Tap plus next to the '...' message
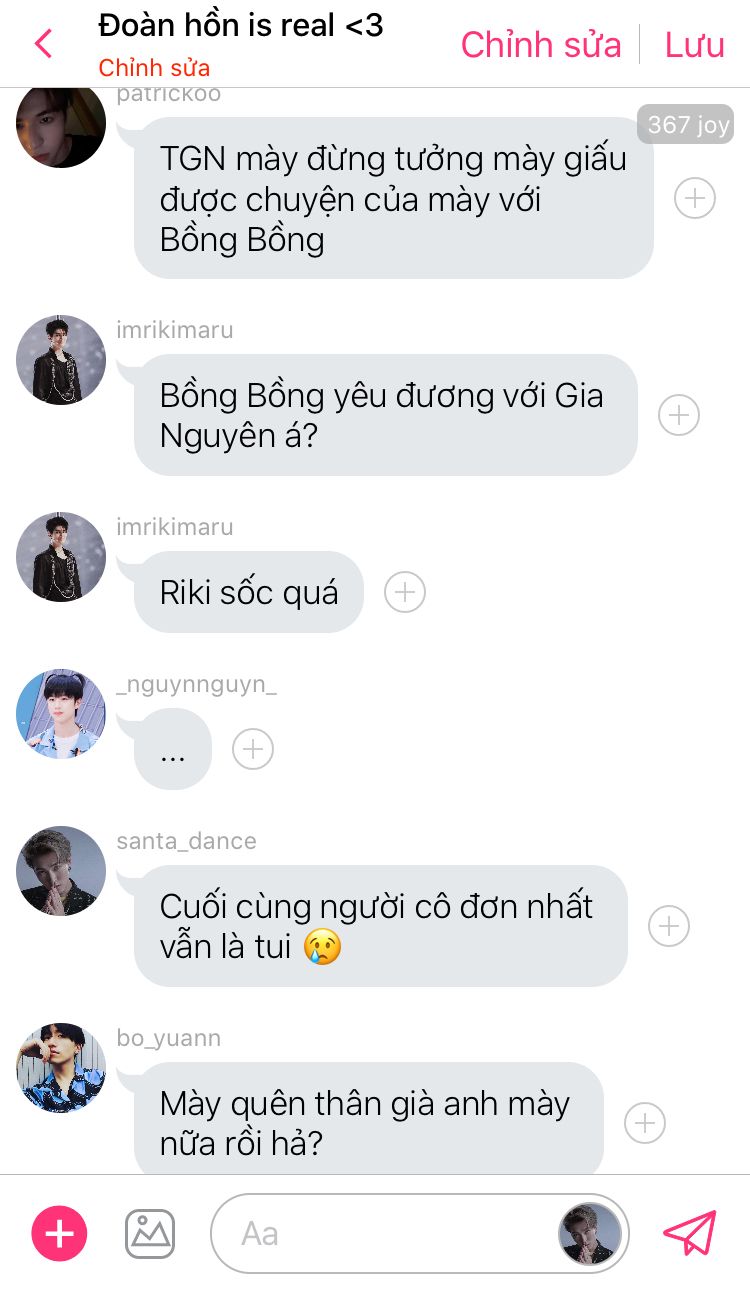Screen dimensions: 750x1294 253,749
